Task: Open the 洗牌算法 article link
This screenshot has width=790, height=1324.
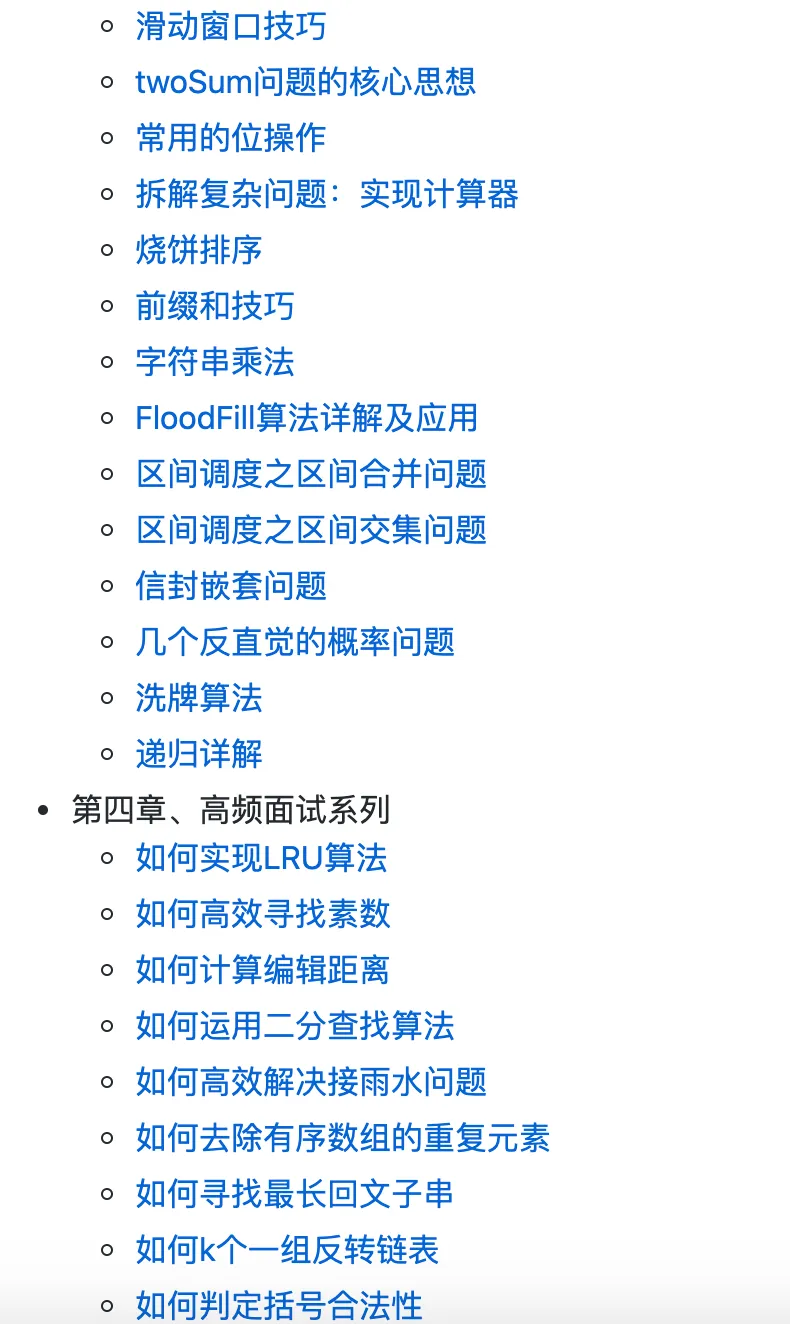Action: click(x=197, y=697)
